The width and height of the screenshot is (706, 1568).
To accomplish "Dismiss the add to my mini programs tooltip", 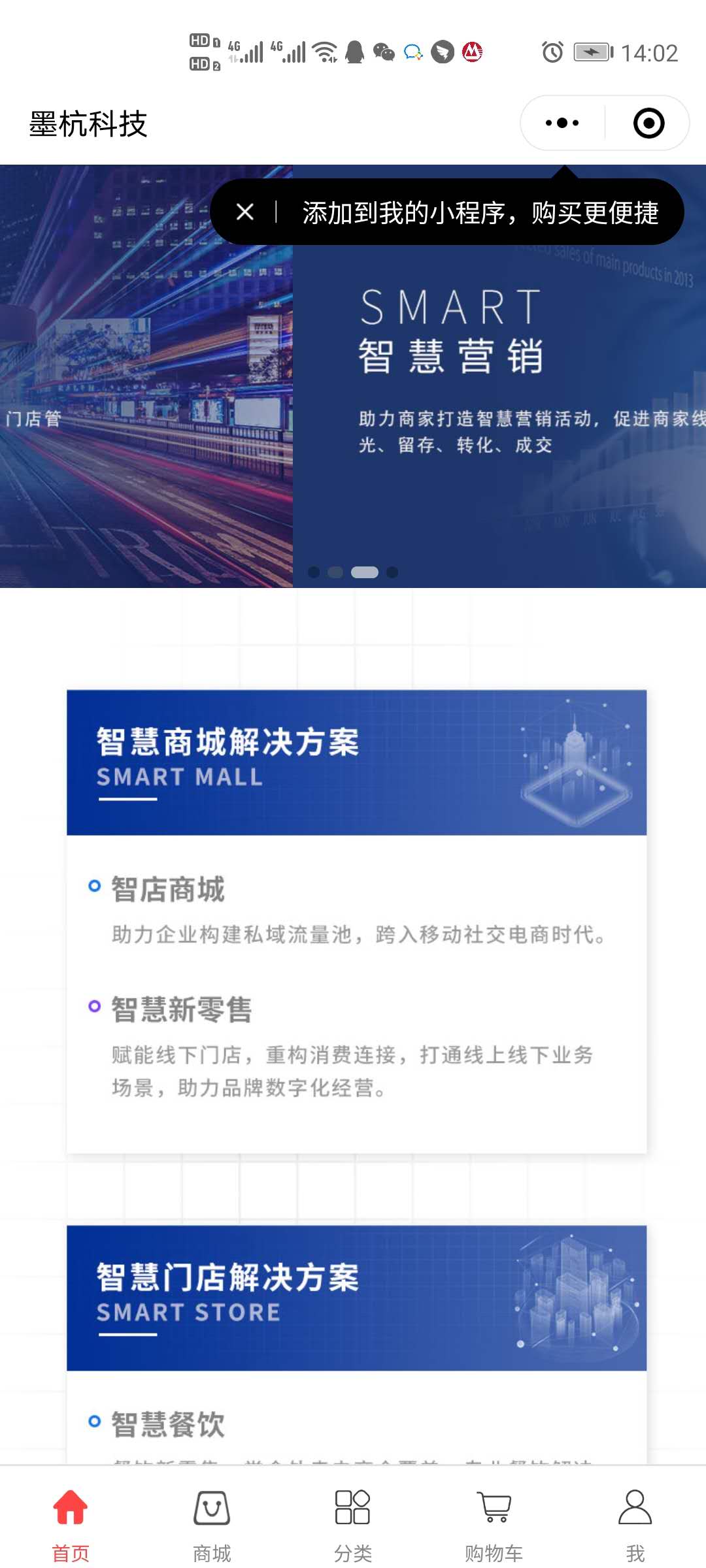I will tap(245, 212).
